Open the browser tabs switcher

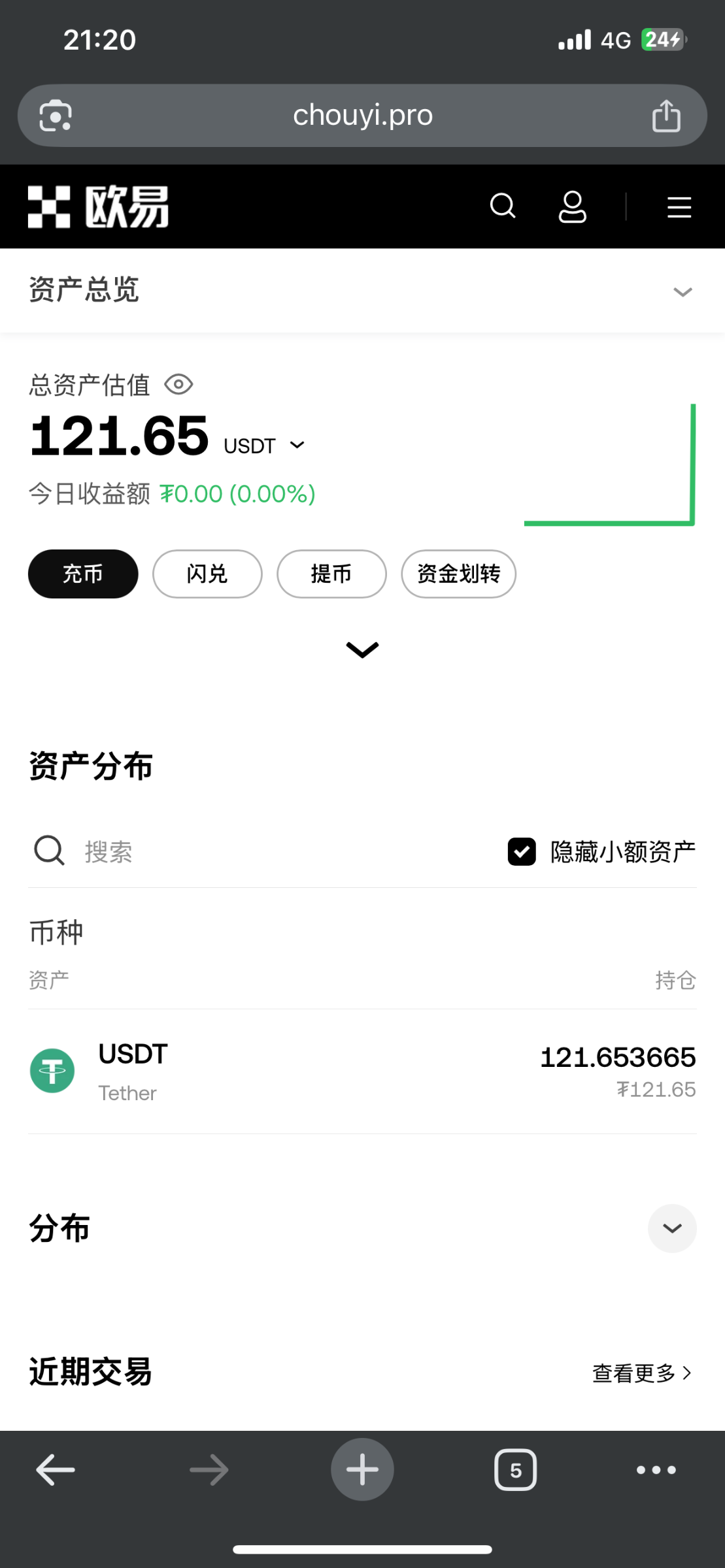[515, 1470]
